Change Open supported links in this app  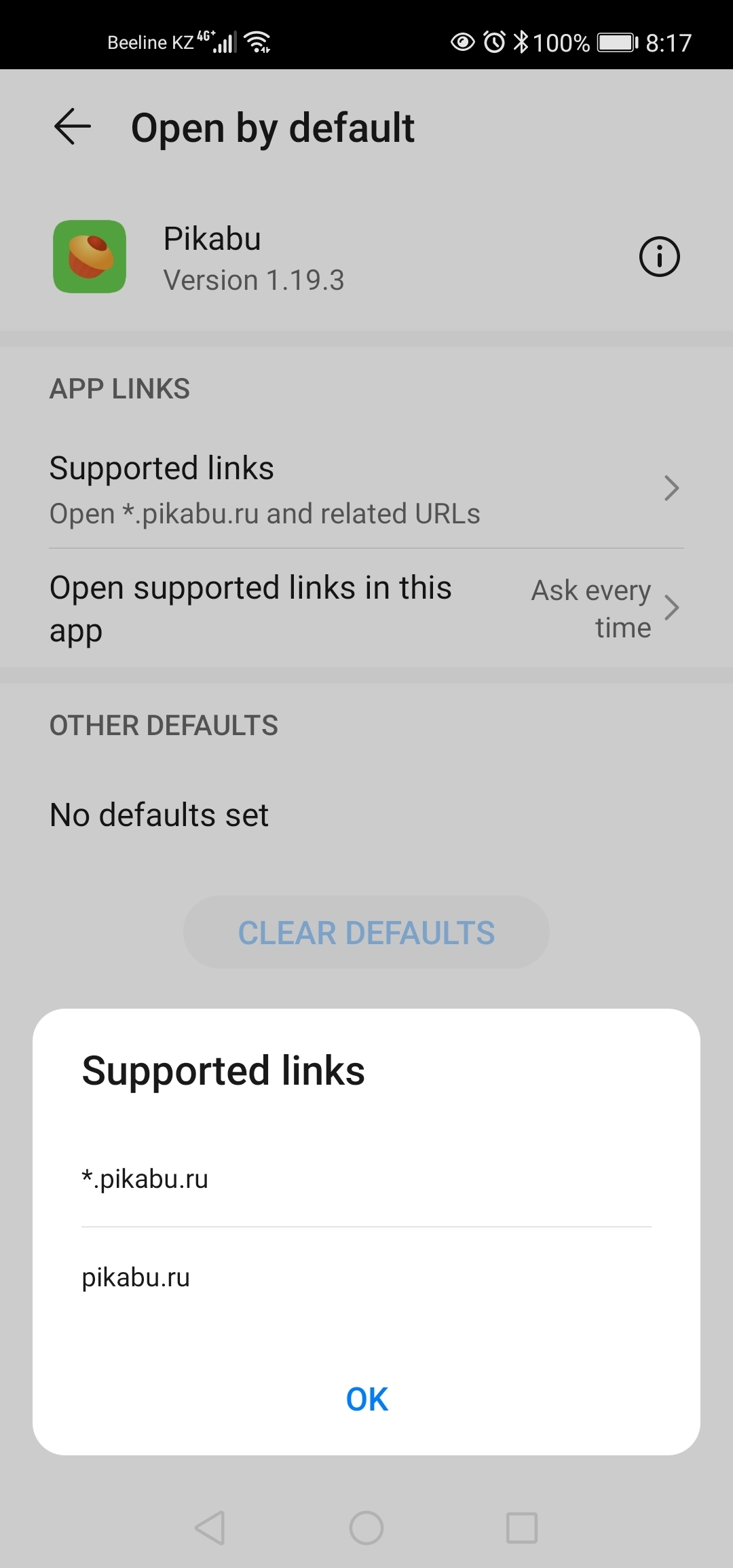(366, 608)
